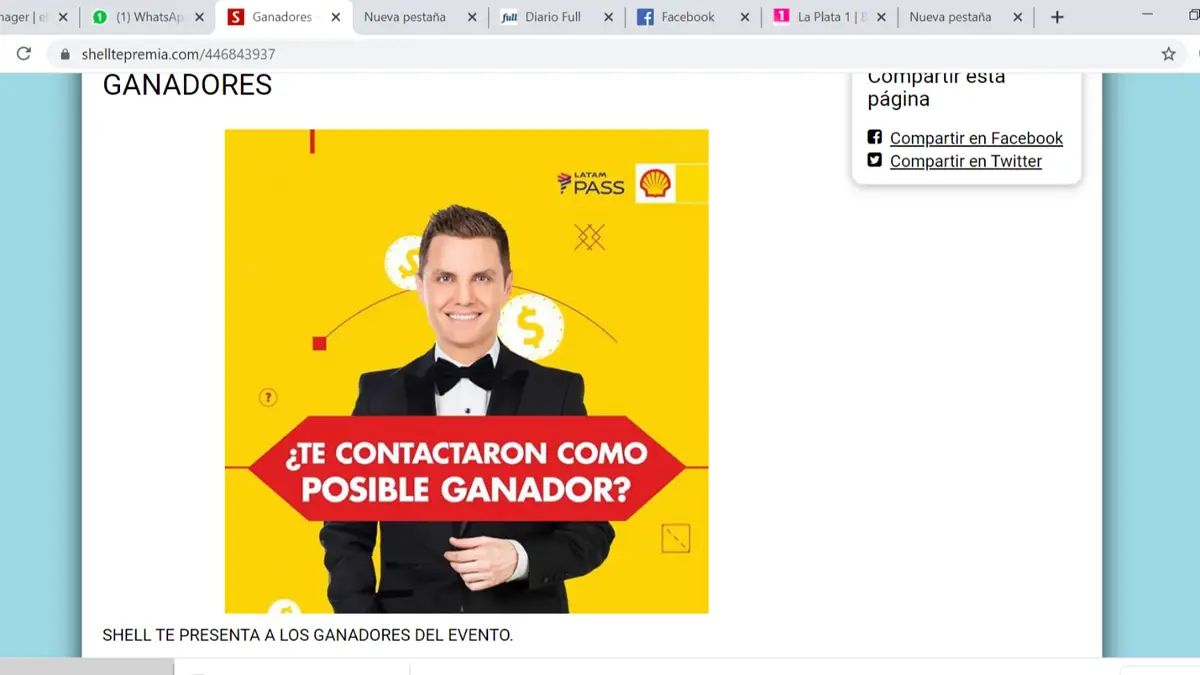
Task: Switch to the La Plata 1 tab
Action: (x=828, y=17)
